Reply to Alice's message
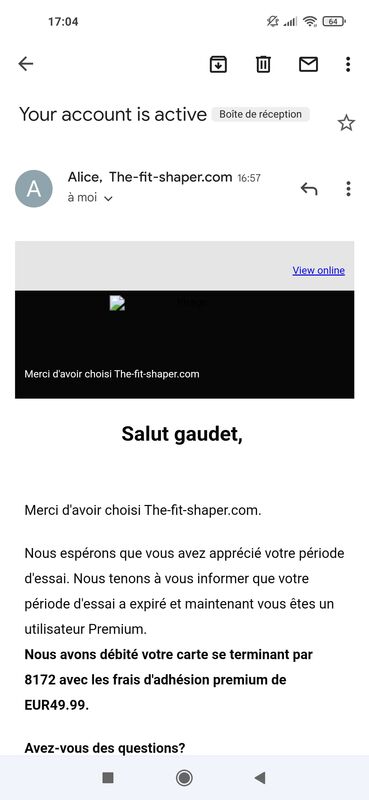369x800 pixels. pyautogui.click(x=309, y=189)
